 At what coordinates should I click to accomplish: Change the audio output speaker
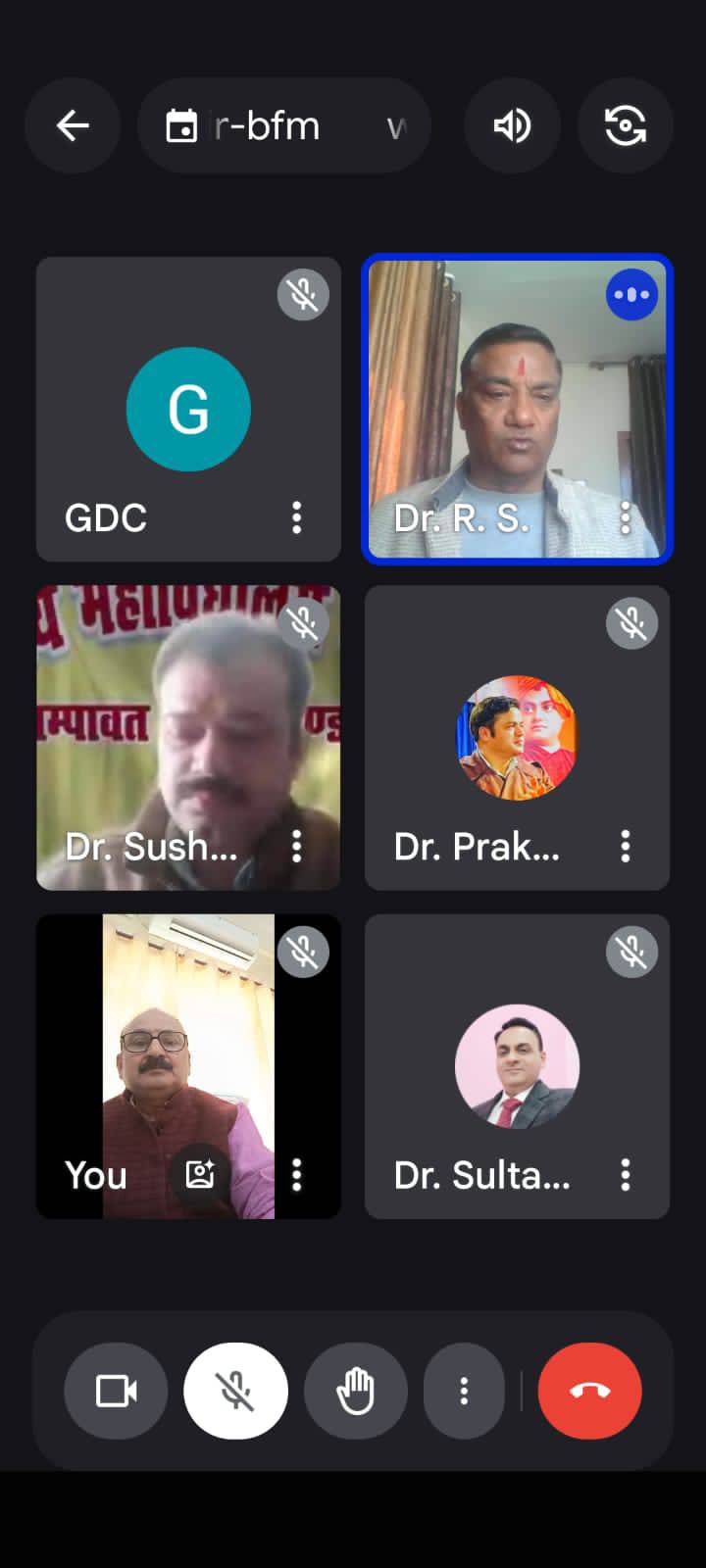[512, 125]
